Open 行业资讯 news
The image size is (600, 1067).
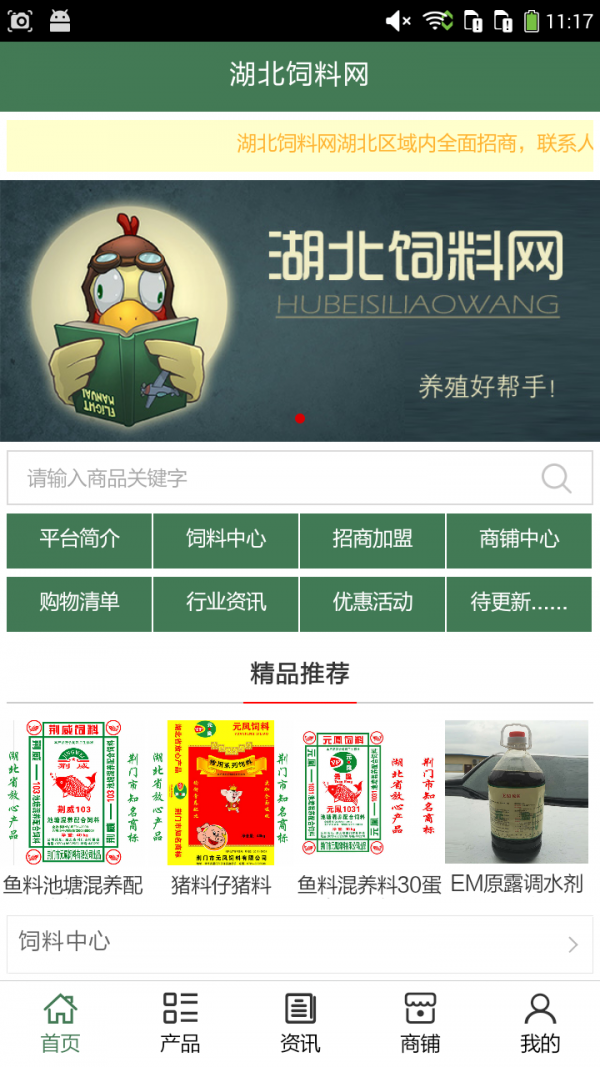(226, 603)
